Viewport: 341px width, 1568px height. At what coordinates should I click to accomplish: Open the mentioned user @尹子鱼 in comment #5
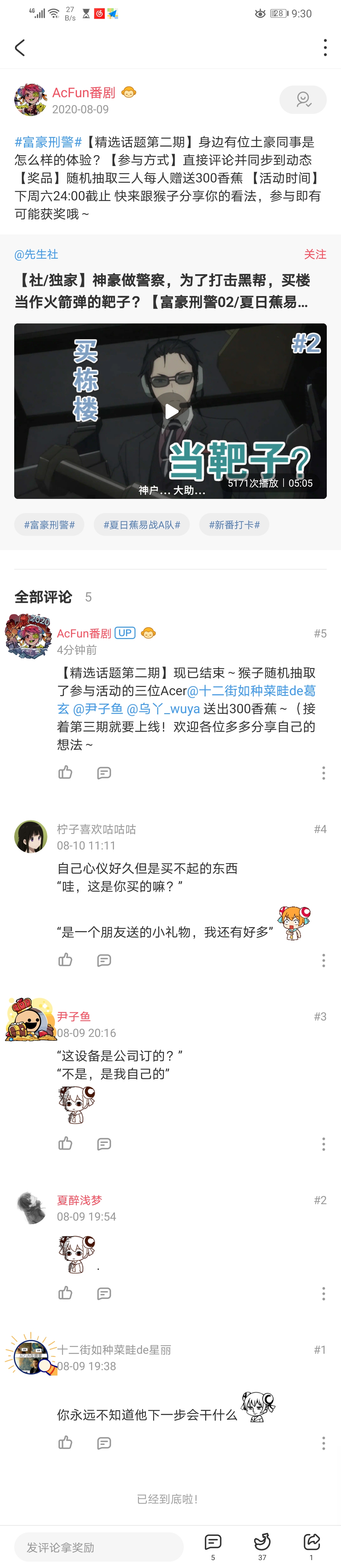[98, 708]
